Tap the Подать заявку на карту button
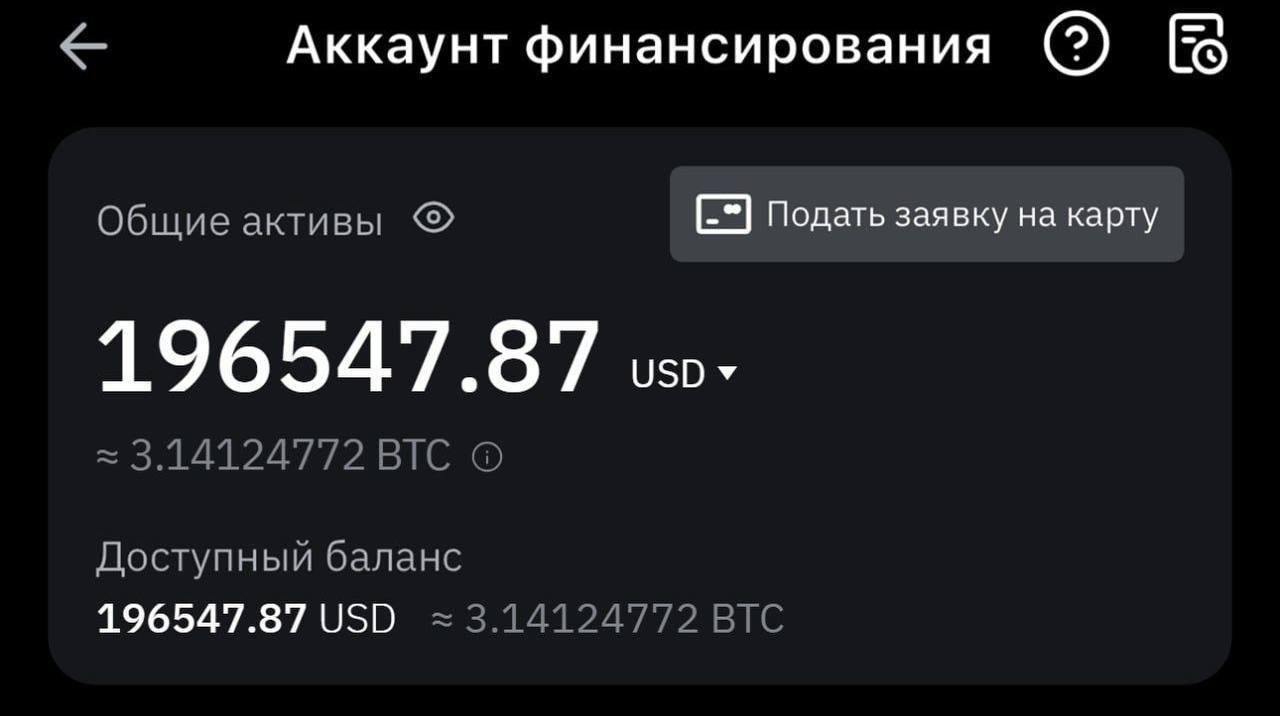 [926, 215]
